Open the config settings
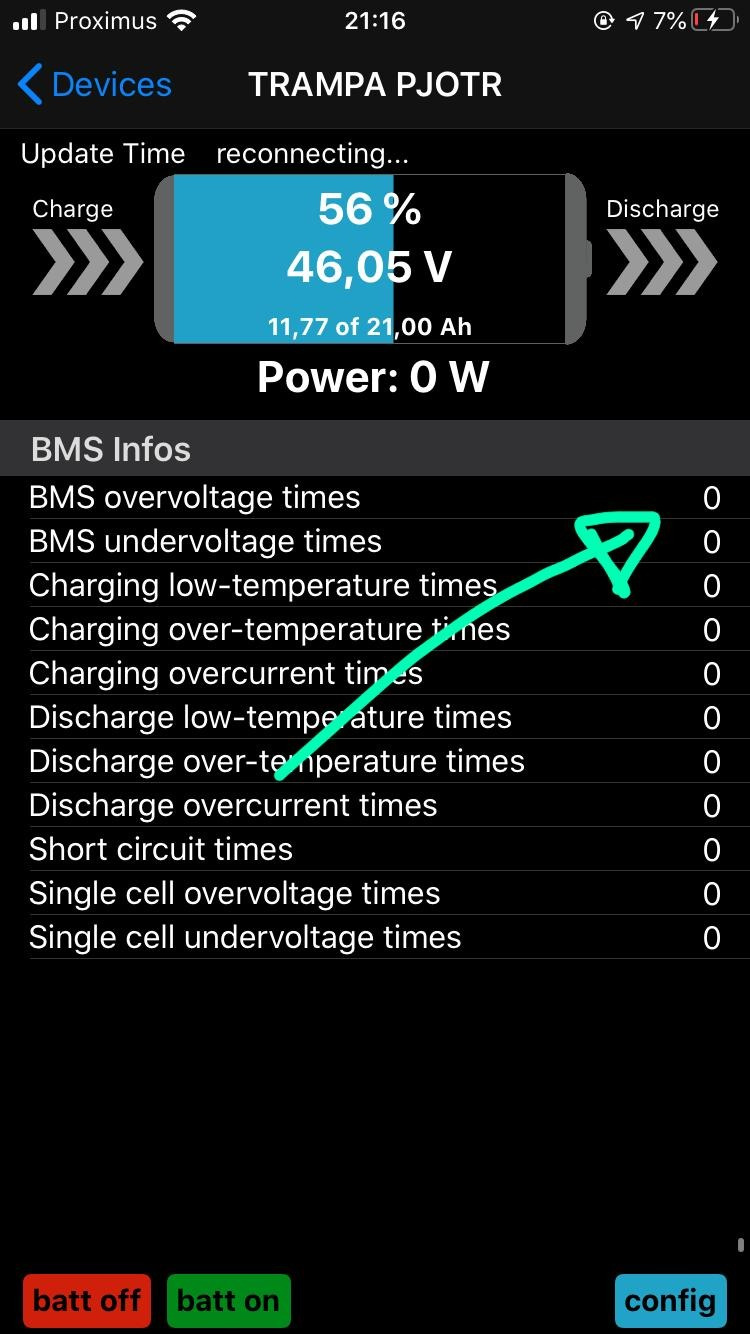The image size is (750, 1334). point(670,1301)
